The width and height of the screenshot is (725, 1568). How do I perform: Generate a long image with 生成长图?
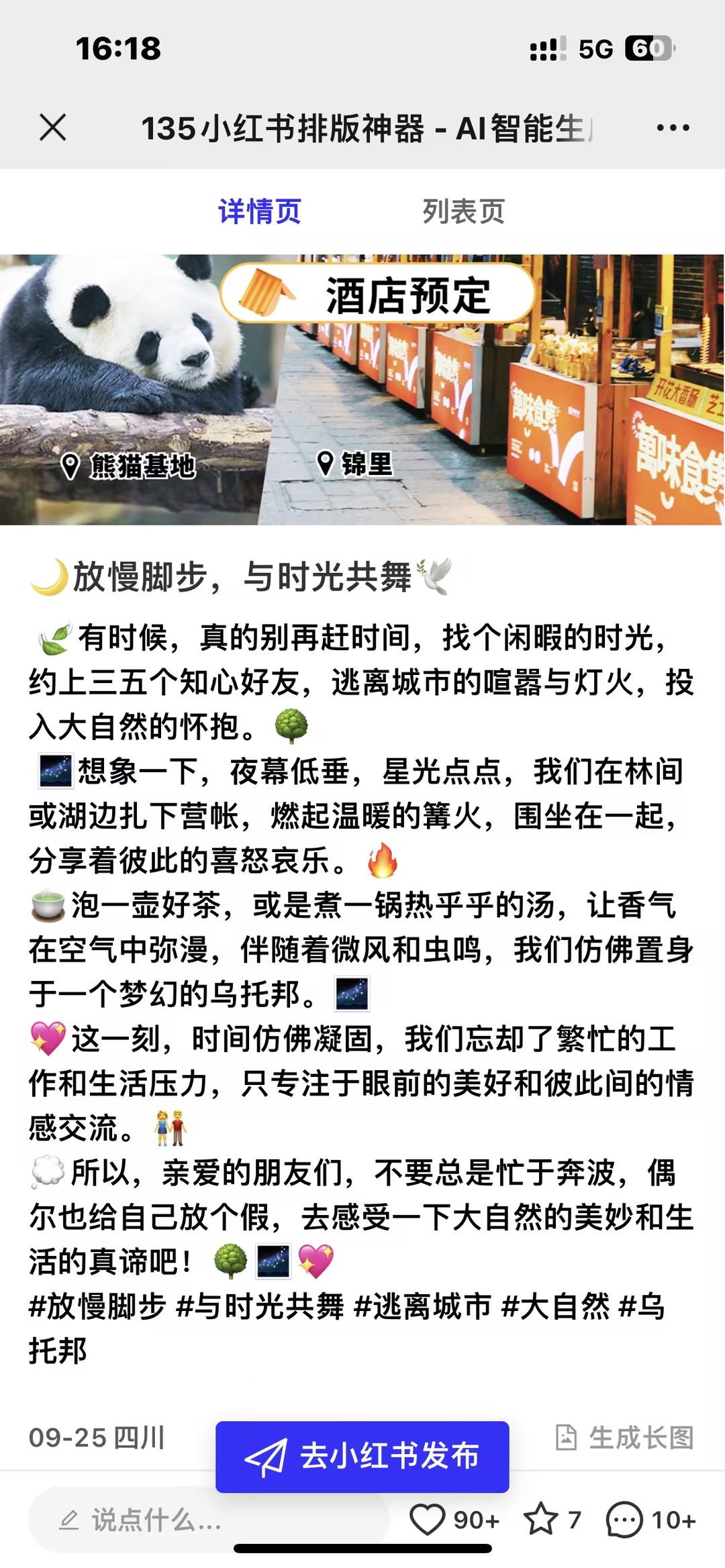626,1437
